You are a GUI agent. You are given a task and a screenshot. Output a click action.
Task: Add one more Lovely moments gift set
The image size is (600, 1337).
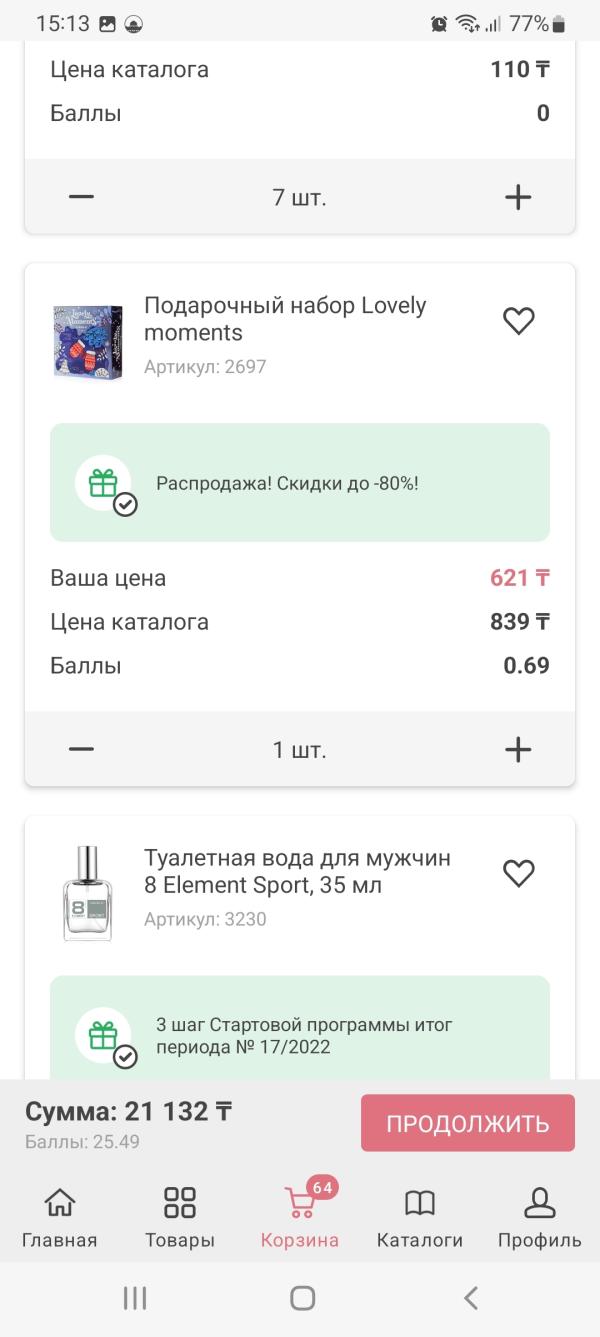click(518, 749)
